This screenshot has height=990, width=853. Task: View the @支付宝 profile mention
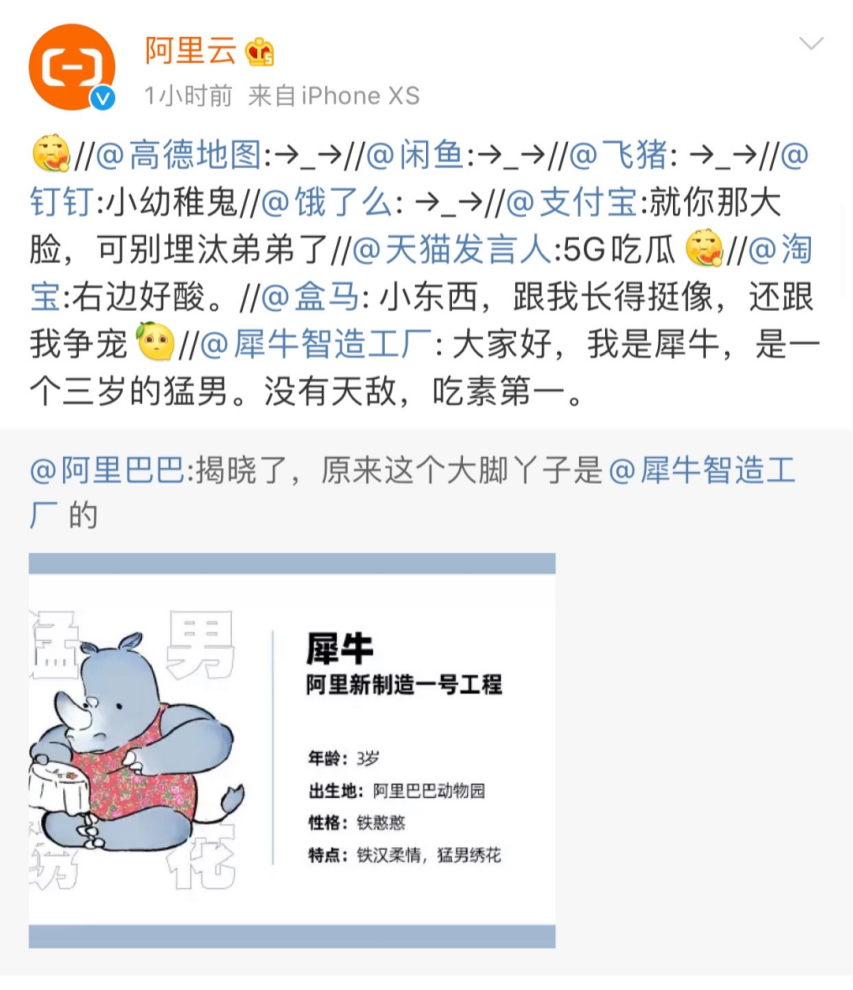click(x=573, y=203)
